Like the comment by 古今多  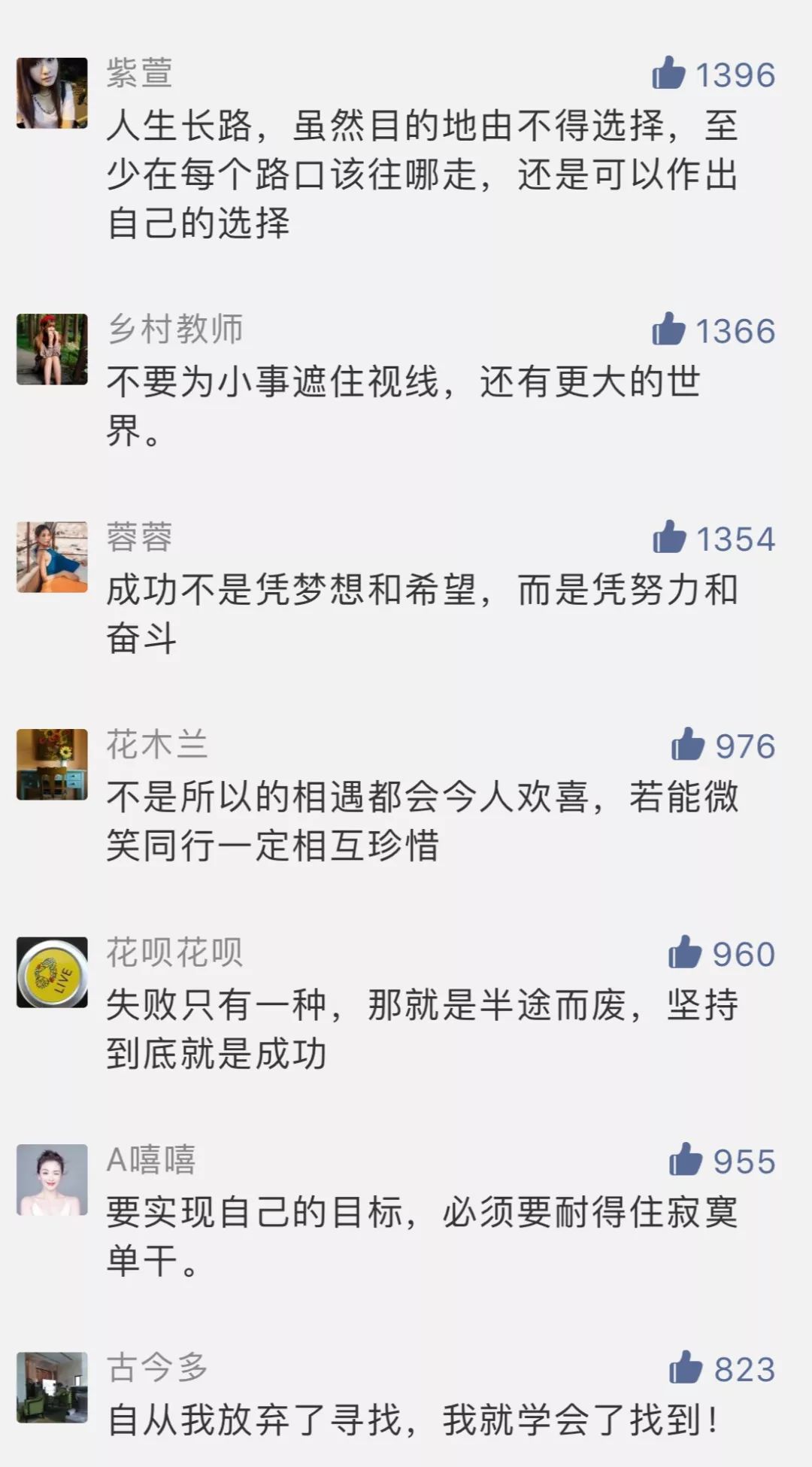pyautogui.click(x=686, y=1368)
